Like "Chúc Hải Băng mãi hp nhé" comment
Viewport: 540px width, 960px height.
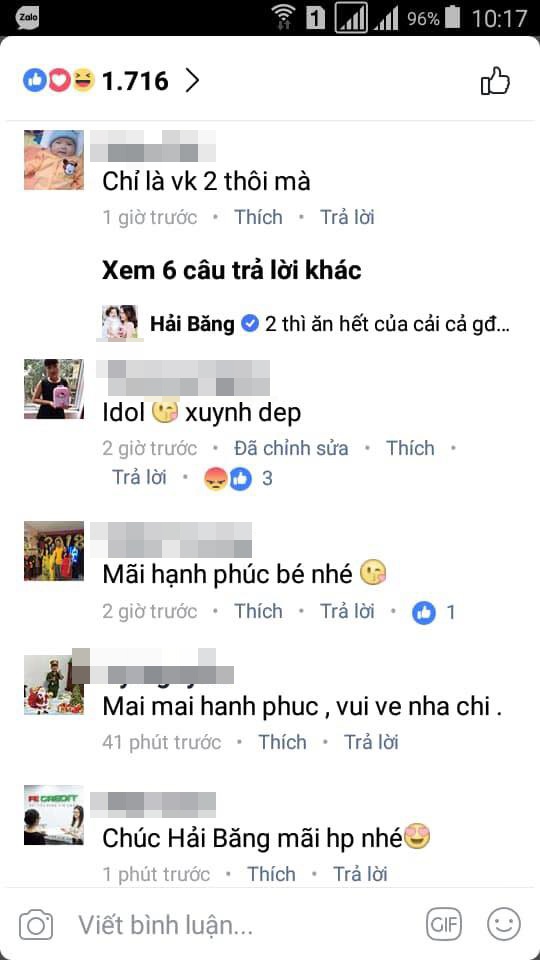pyautogui.click(x=271, y=874)
